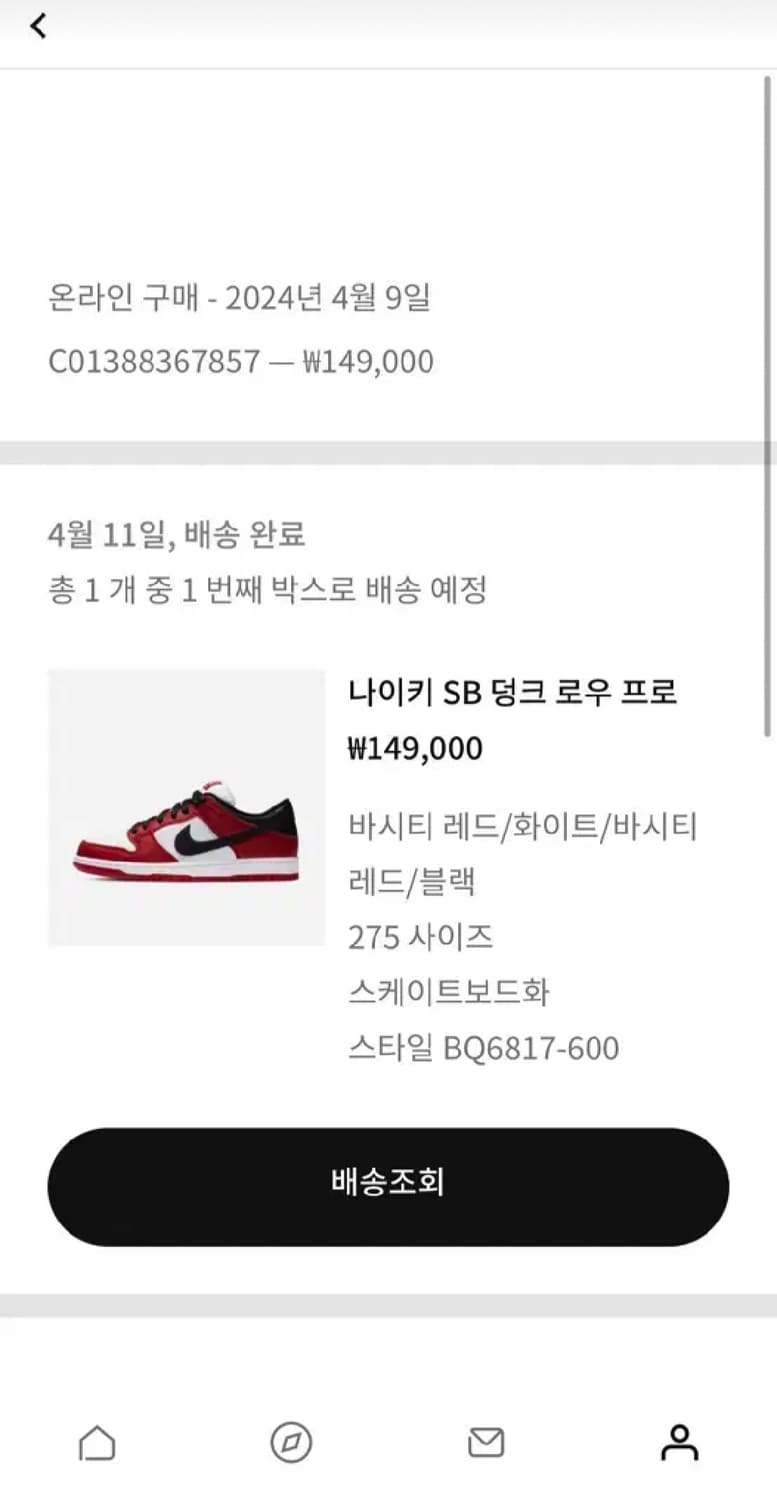
Task: Open the sneaker product thumbnail image
Action: click(185, 805)
